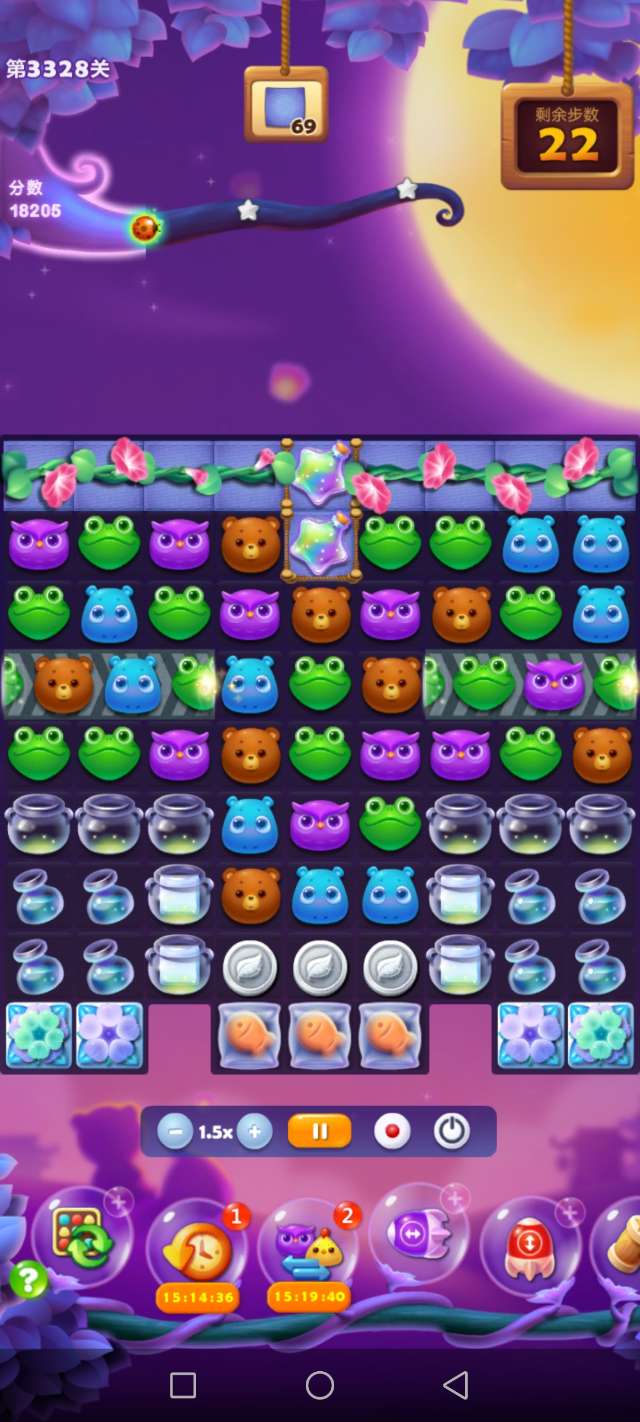Decrease the playback speed with the minus button
The height and width of the screenshot is (1422, 640).
pyautogui.click(x=175, y=1132)
